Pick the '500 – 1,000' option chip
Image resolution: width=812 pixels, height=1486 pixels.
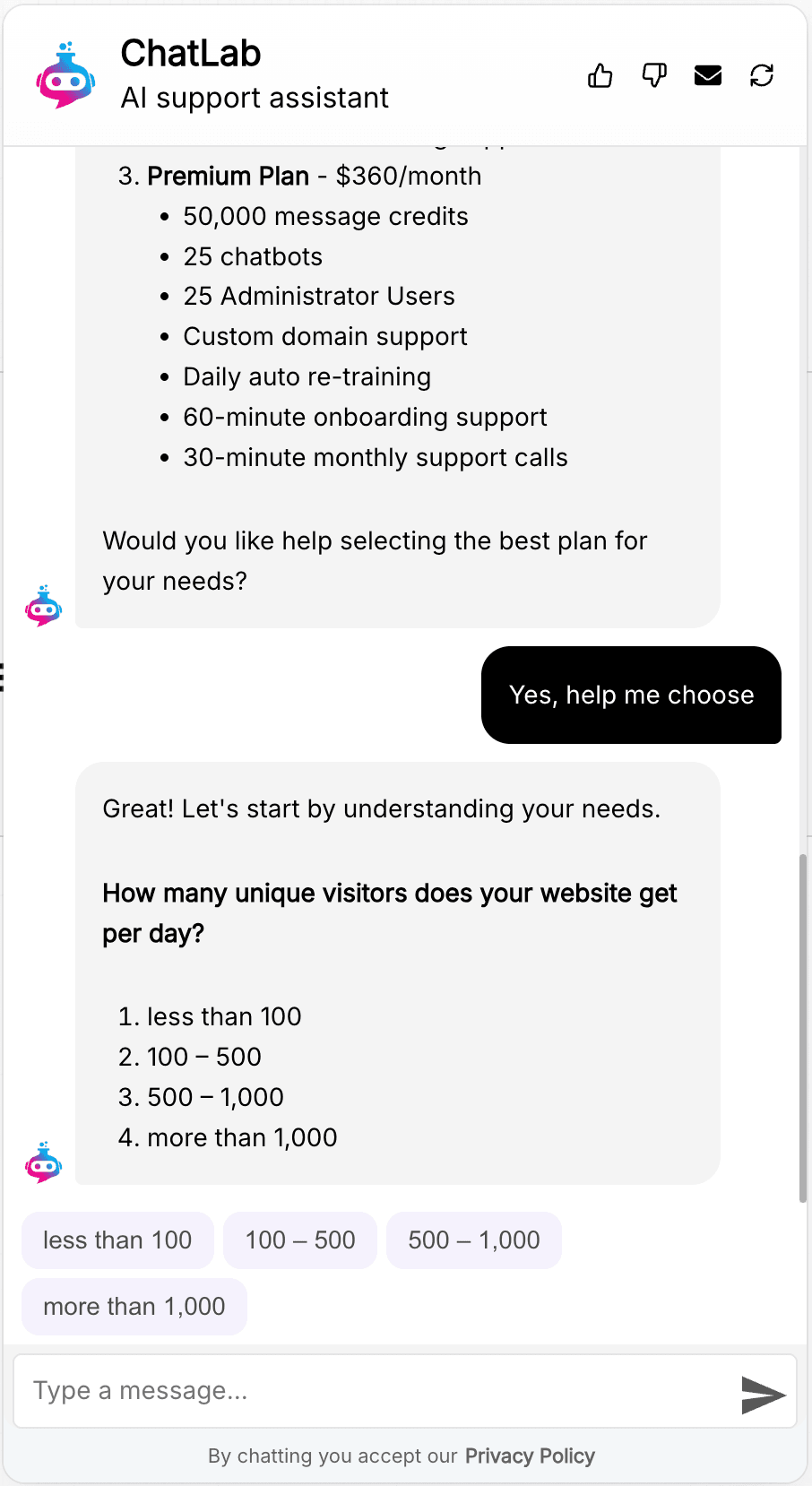474,1240
